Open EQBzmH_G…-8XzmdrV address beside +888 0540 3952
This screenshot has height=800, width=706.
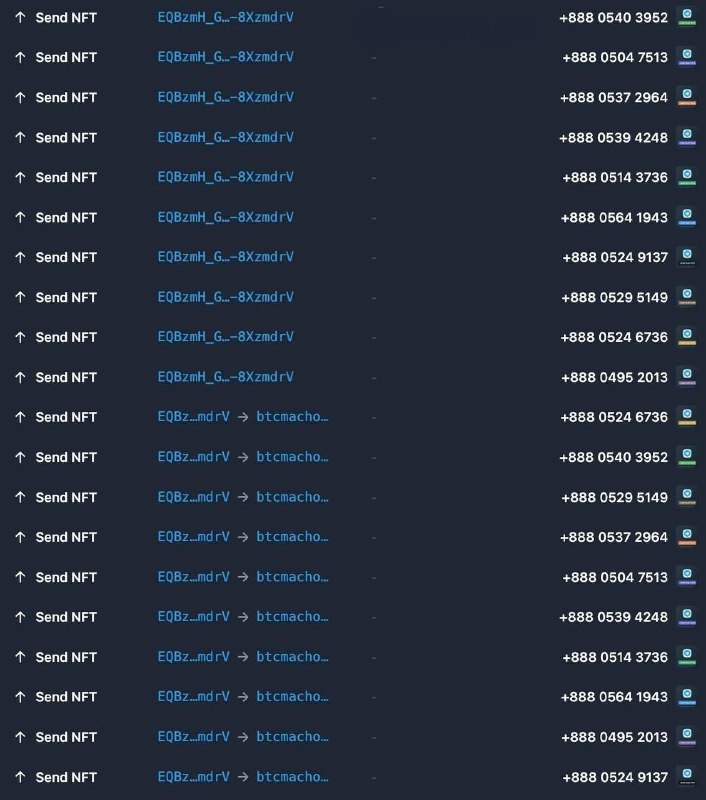pos(225,17)
